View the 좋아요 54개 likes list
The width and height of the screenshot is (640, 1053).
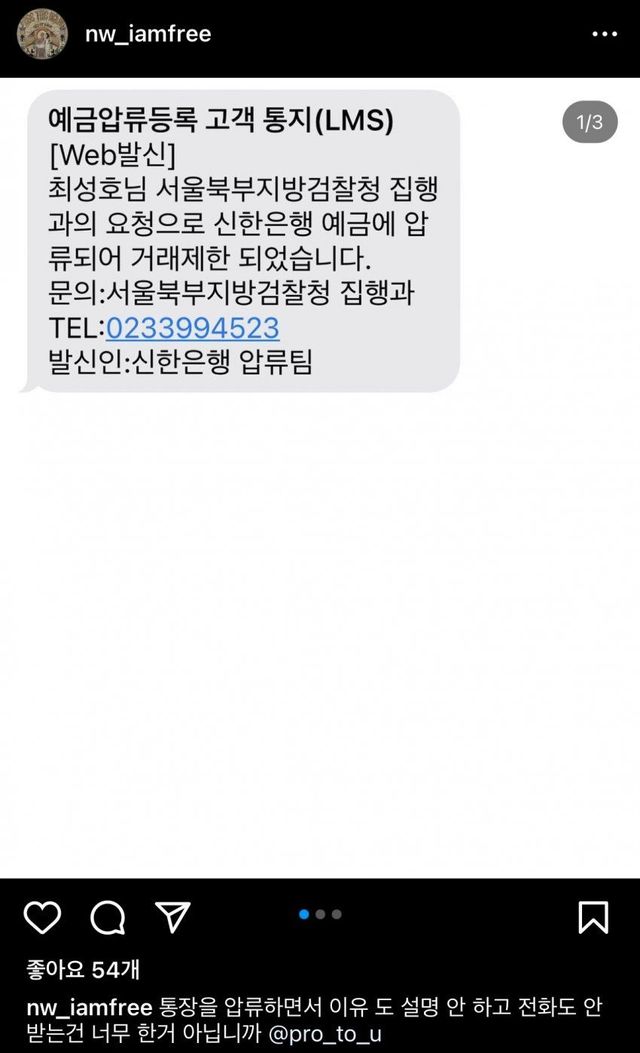[83, 969]
